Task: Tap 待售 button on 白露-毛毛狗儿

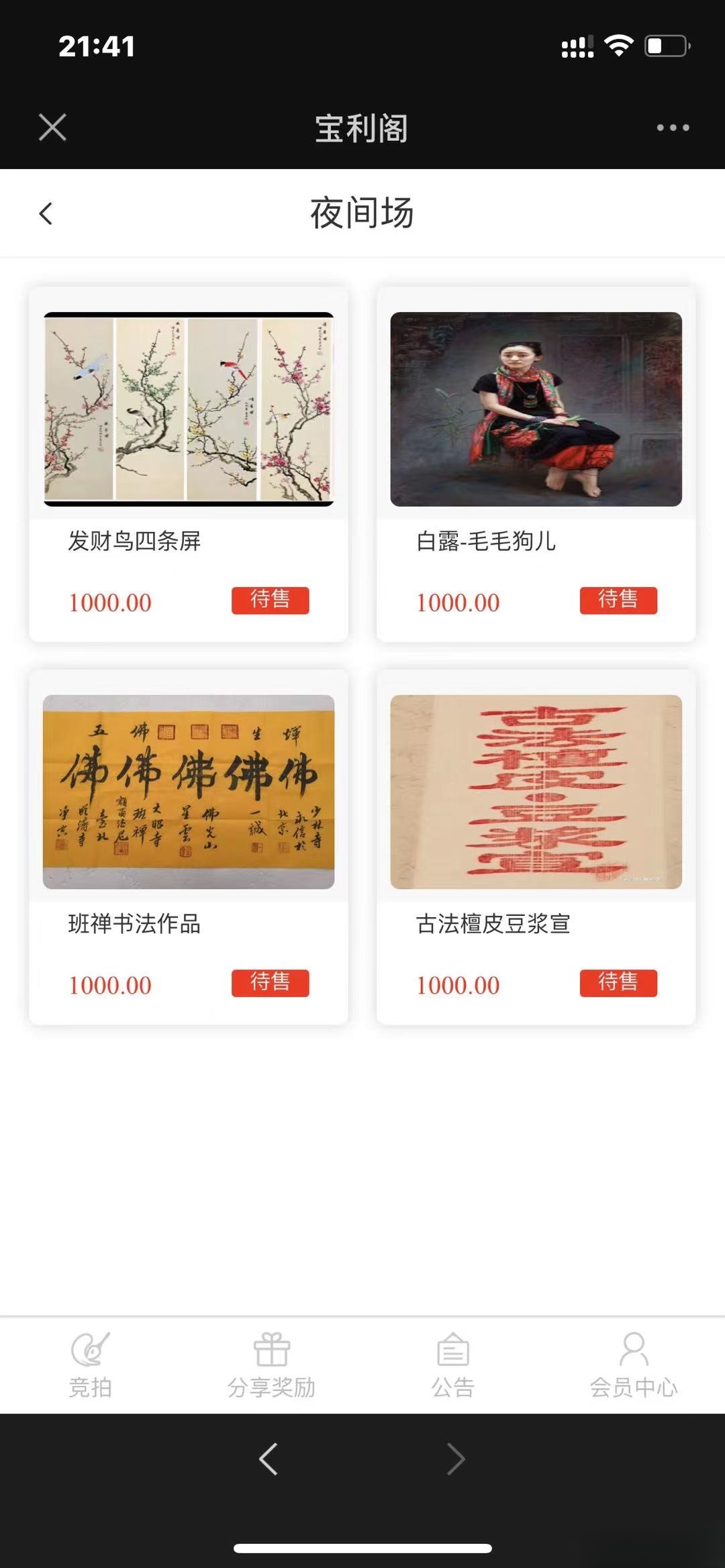Action: (x=619, y=602)
